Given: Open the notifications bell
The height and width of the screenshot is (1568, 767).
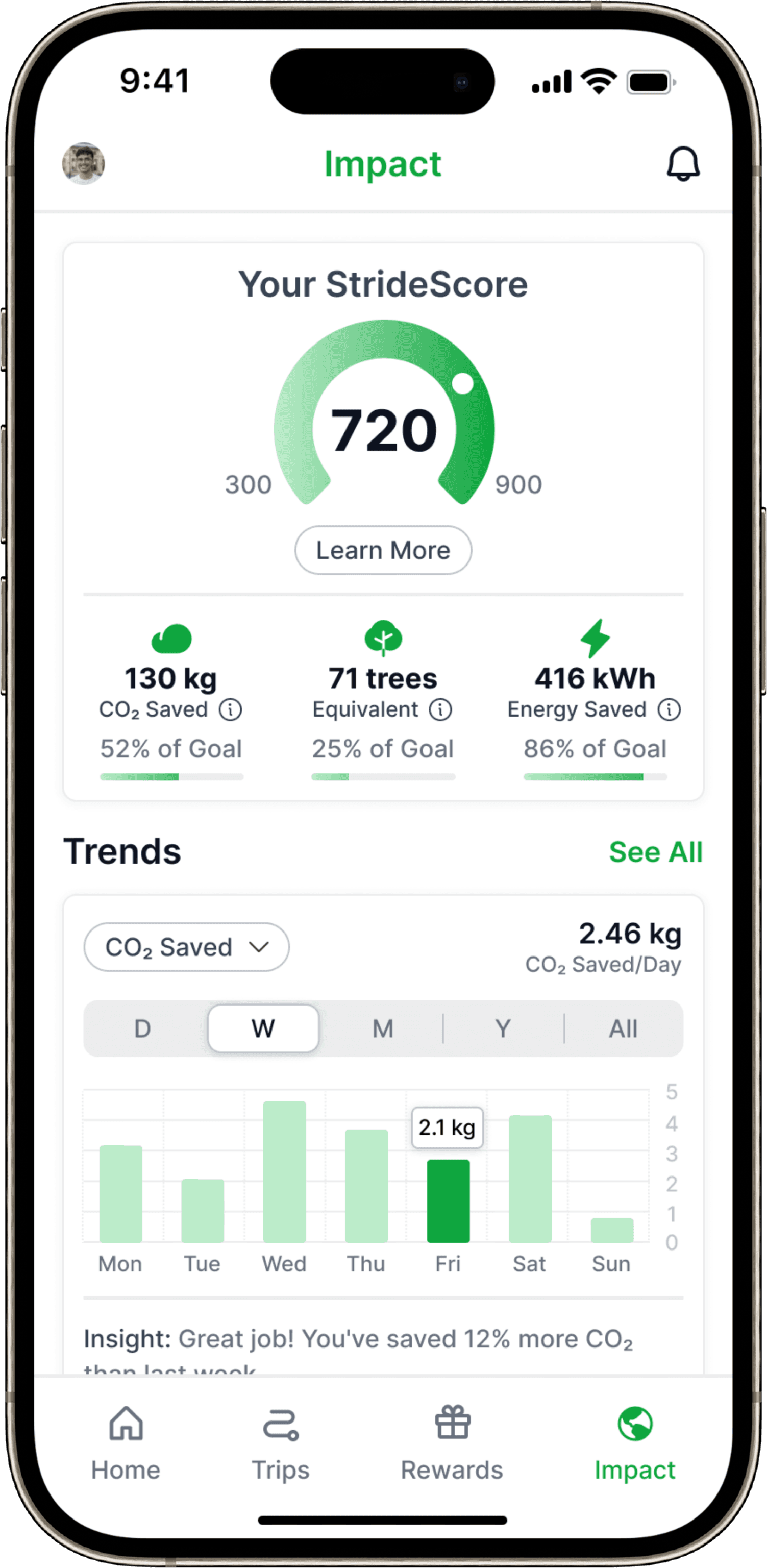Looking at the screenshot, I should (683, 163).
